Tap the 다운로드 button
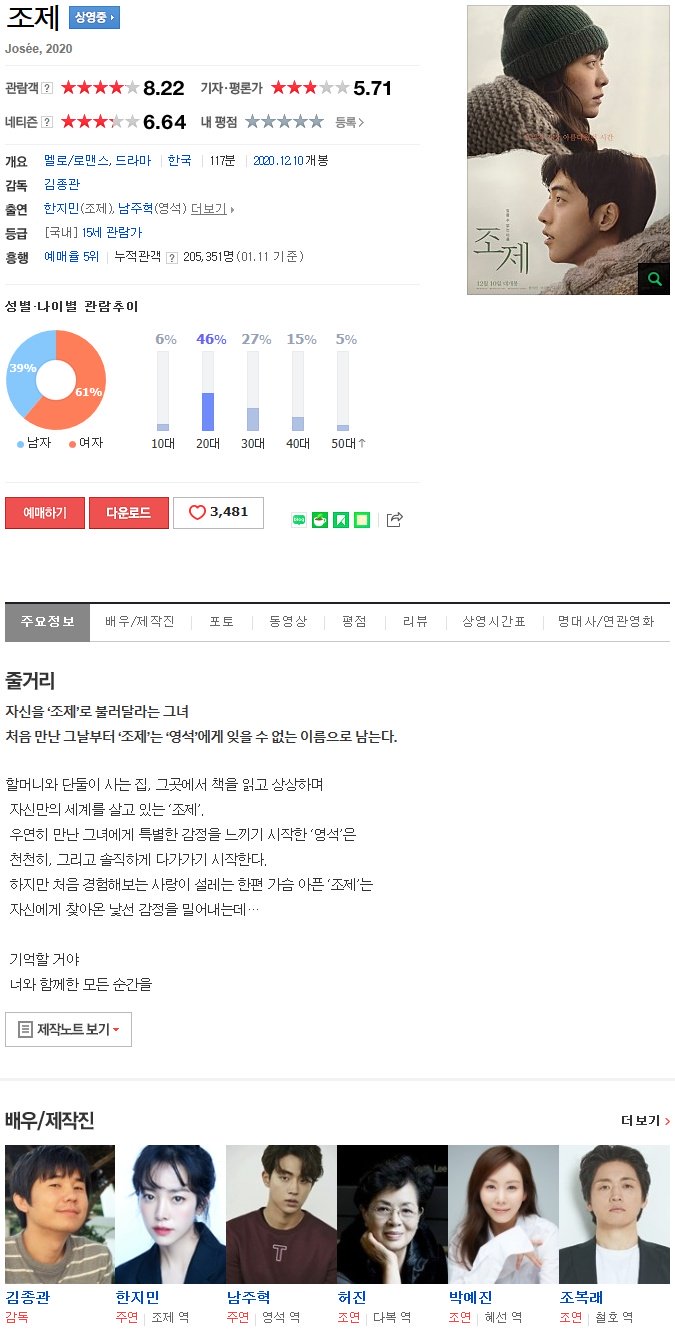This screenshot has width=675, height=1333. 129,513
